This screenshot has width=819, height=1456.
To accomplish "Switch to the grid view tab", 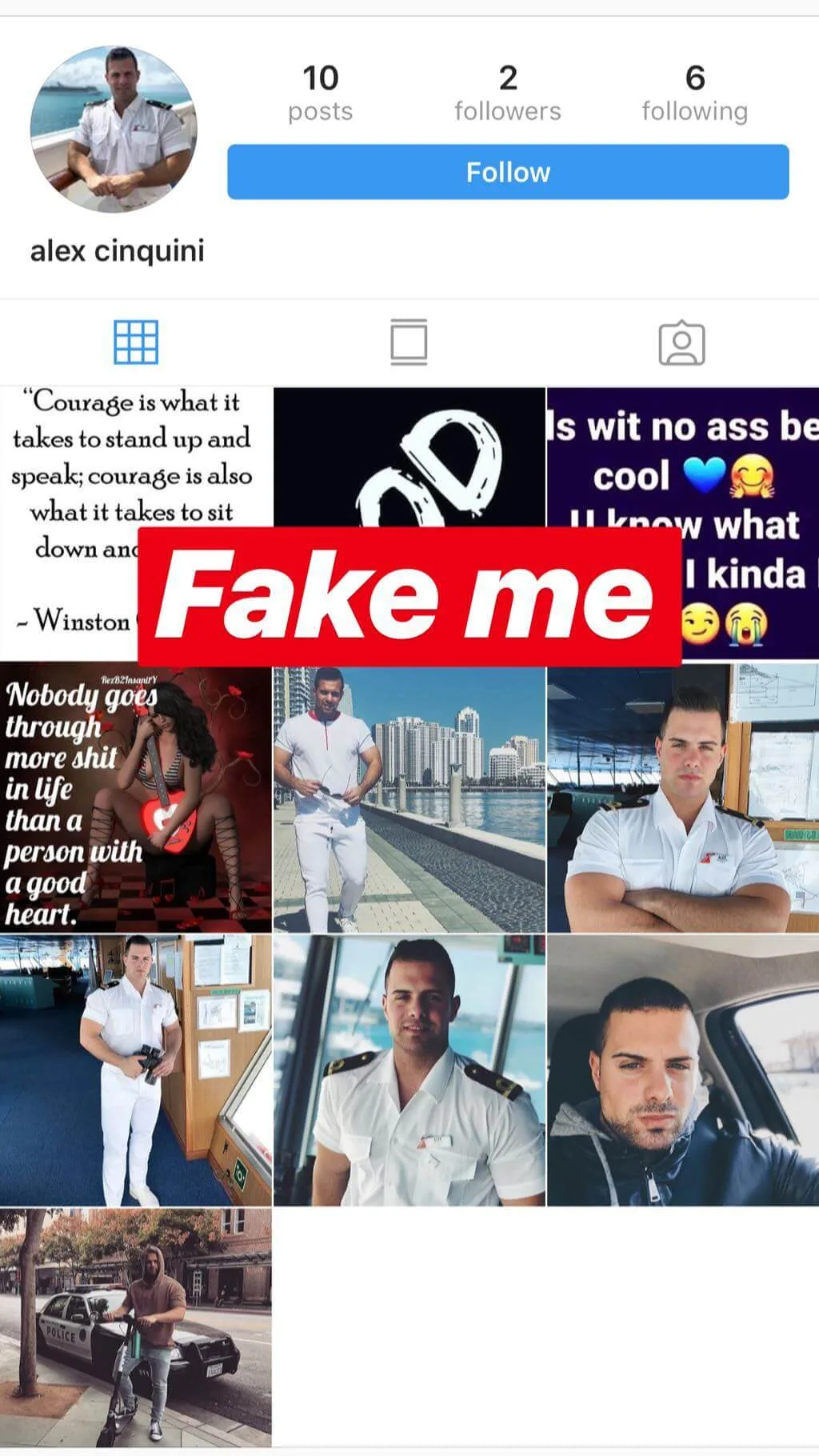I will 136,342.
